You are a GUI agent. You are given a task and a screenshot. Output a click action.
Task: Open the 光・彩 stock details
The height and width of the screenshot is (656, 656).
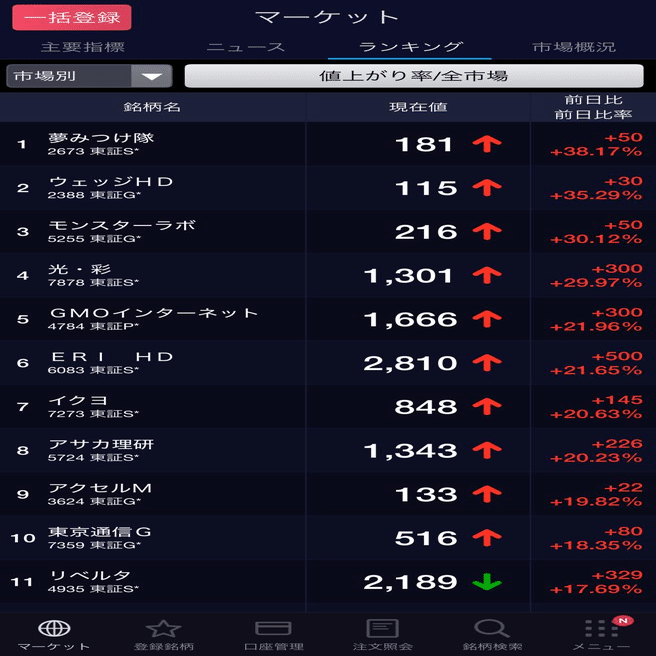click(x=328, y=275)
